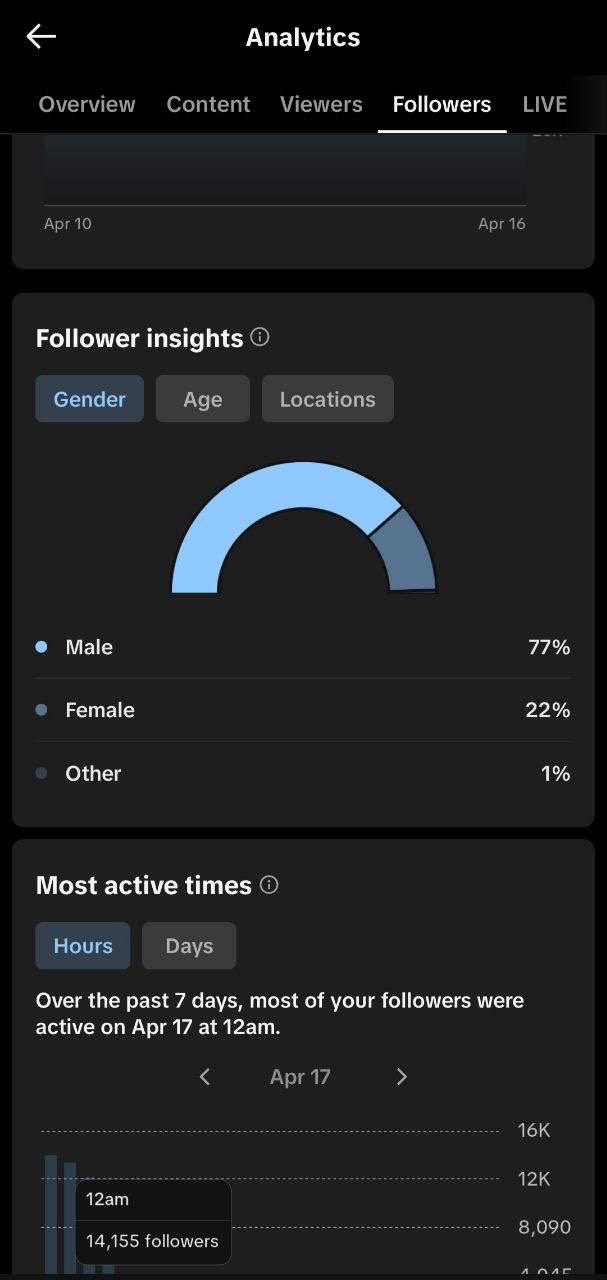Select the Followers tab
The image size is (607, 1280).
click(x=442, y=104)
